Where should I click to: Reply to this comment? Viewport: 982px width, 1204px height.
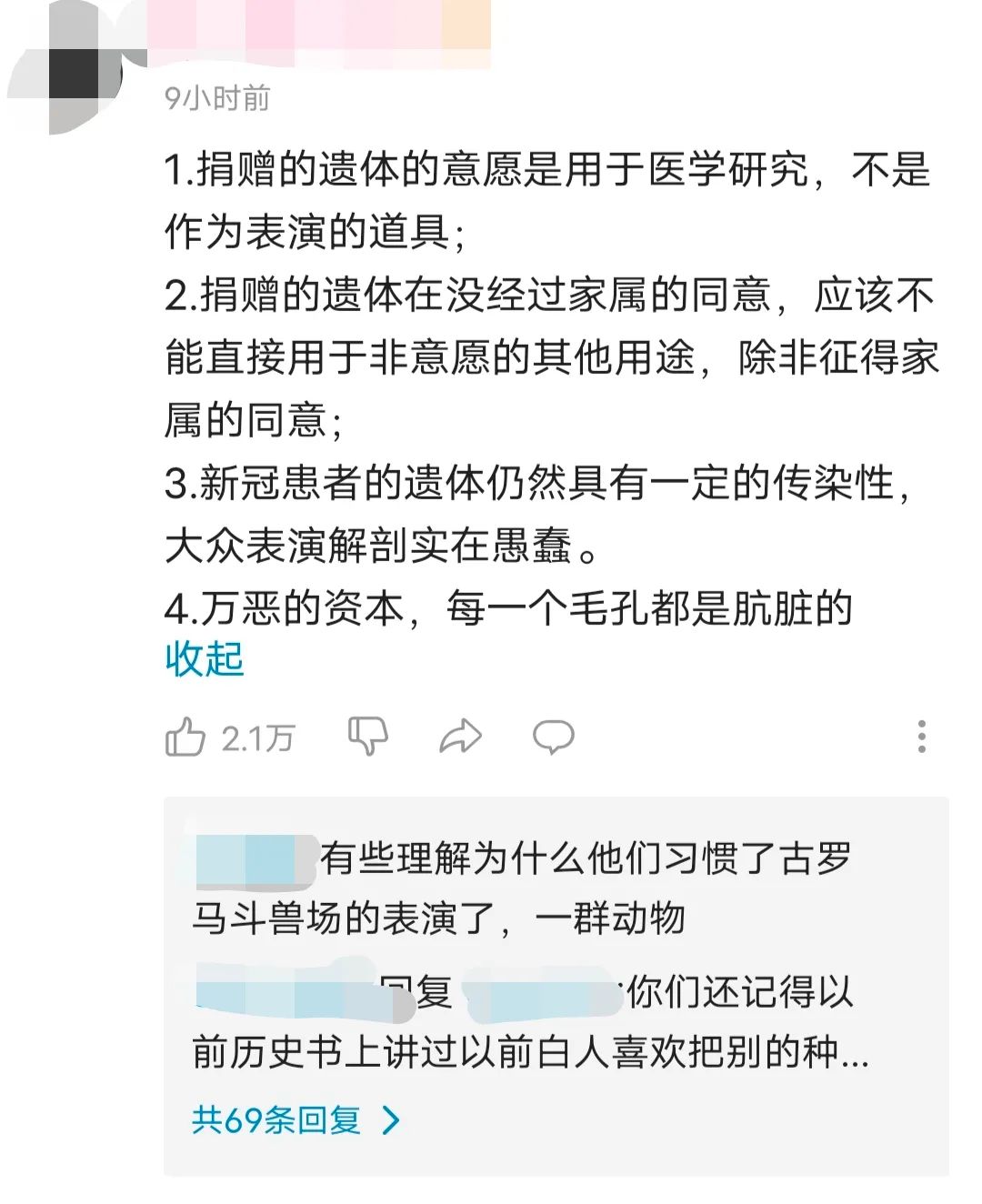553,737
